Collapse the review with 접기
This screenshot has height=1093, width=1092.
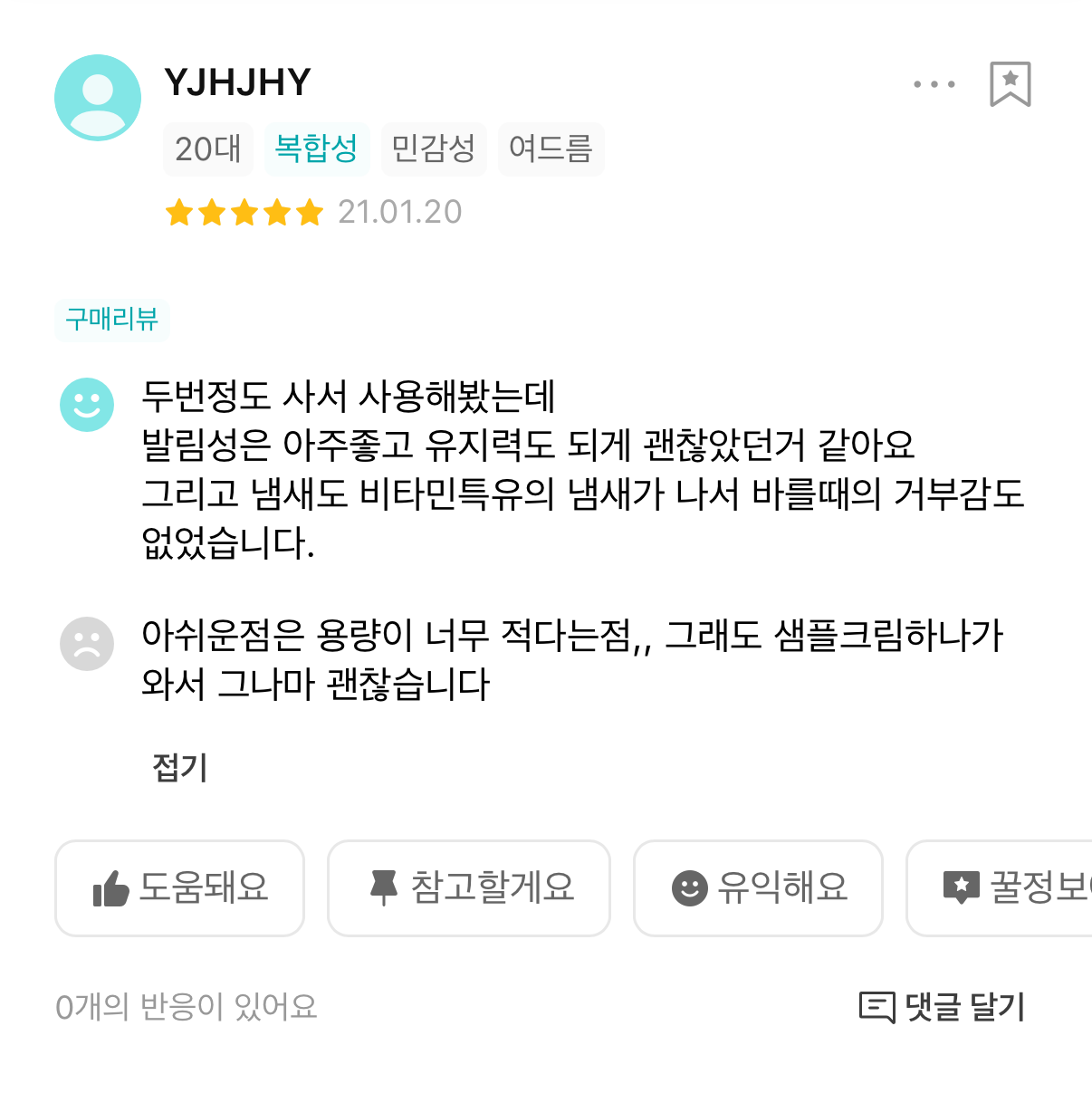pyautogui.click(x=180, y=767)
